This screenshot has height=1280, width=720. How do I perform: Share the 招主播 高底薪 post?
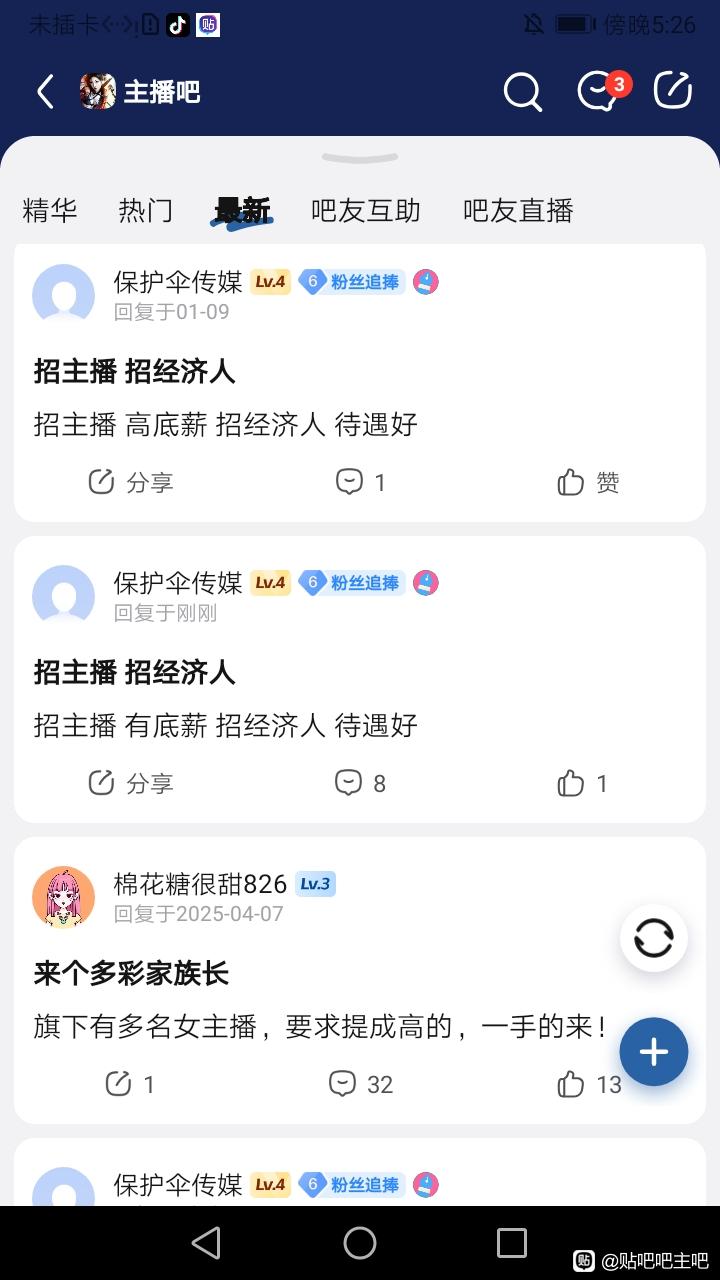pyautogui.click(x=130, y=482)
